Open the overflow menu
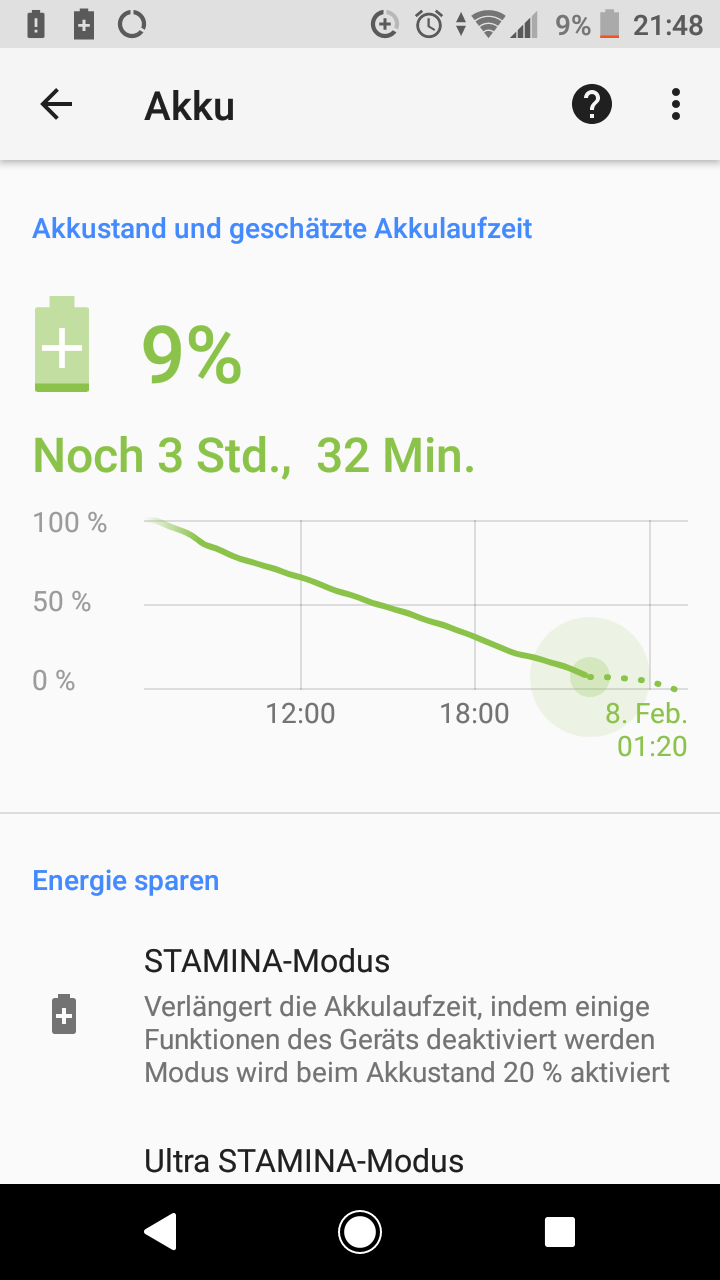The image size is (720, 1280). [677, 104]
